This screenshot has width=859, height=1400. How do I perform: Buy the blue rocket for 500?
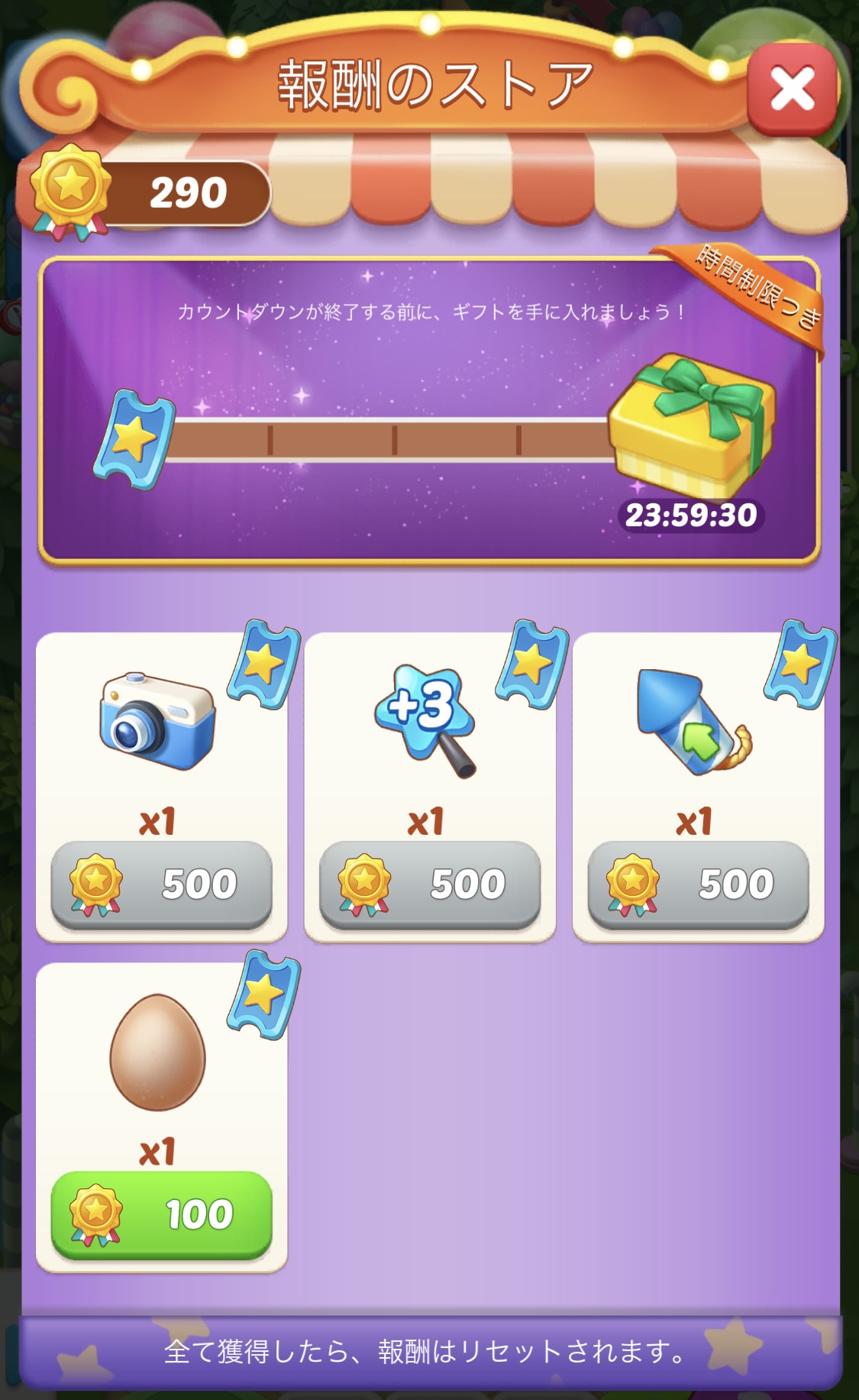(698, 884)
